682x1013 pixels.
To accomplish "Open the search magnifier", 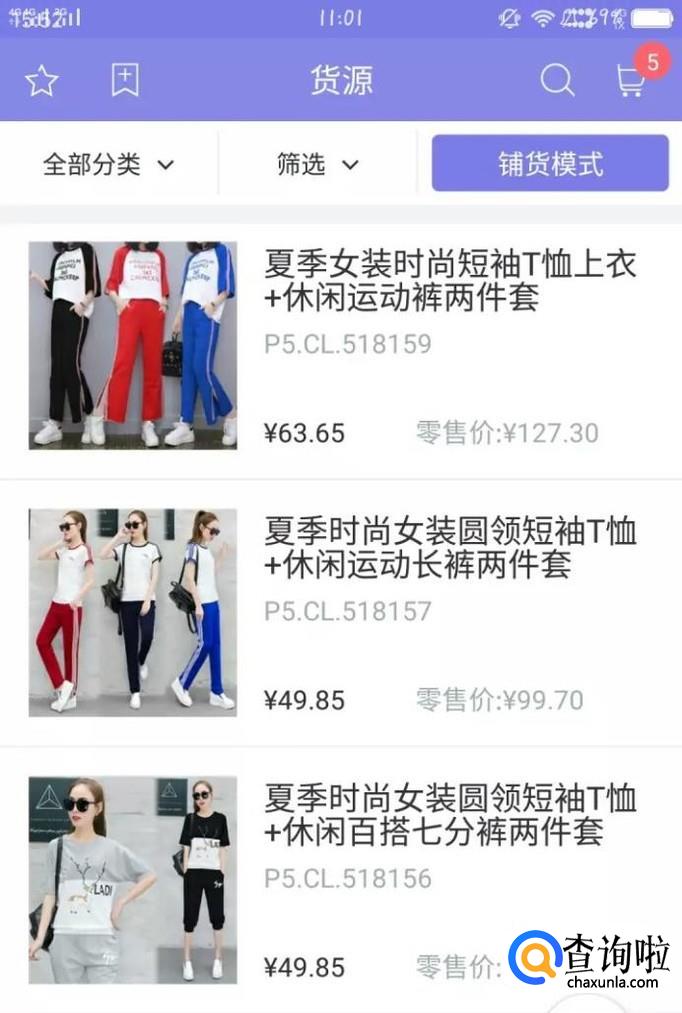I will 557,80.
